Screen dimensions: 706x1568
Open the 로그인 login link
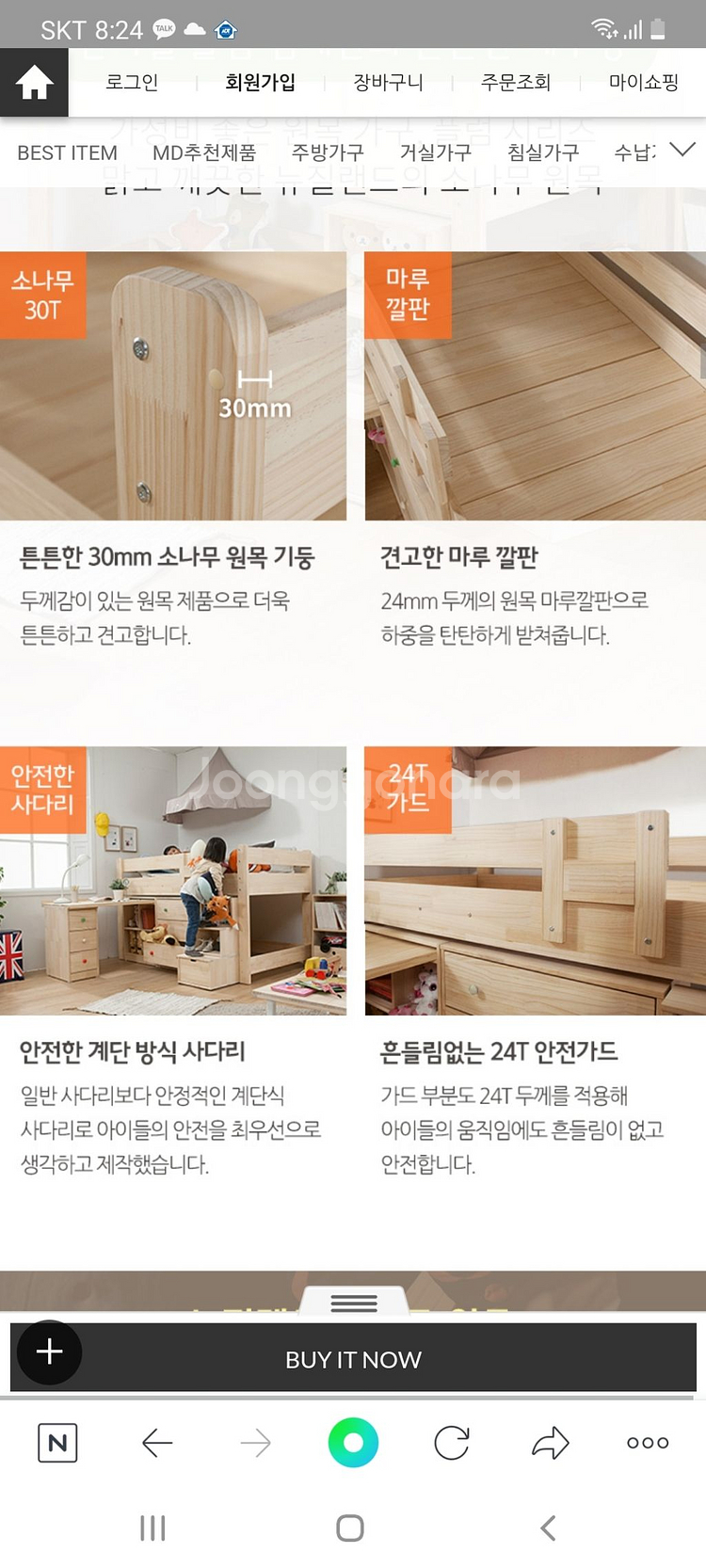coord(132,83)
